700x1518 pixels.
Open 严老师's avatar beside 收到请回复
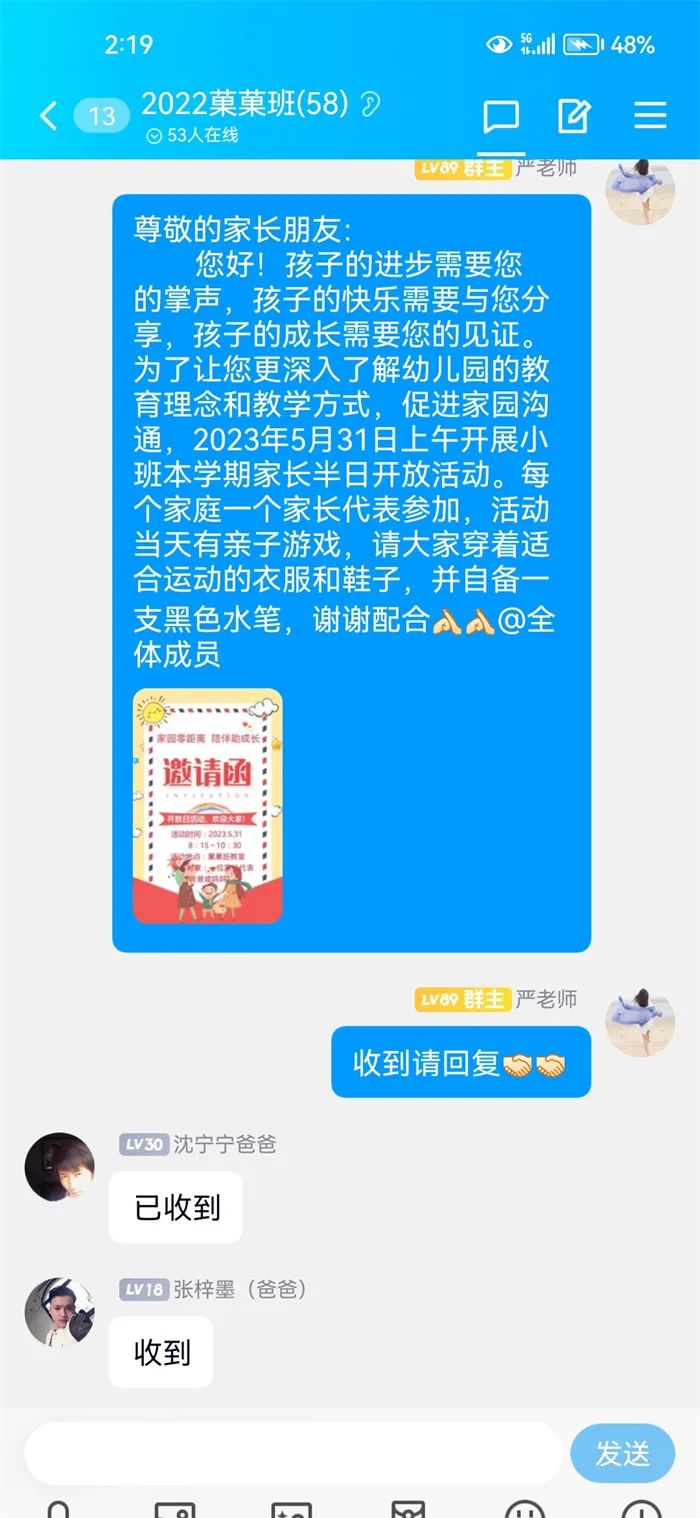point(640,1022)
